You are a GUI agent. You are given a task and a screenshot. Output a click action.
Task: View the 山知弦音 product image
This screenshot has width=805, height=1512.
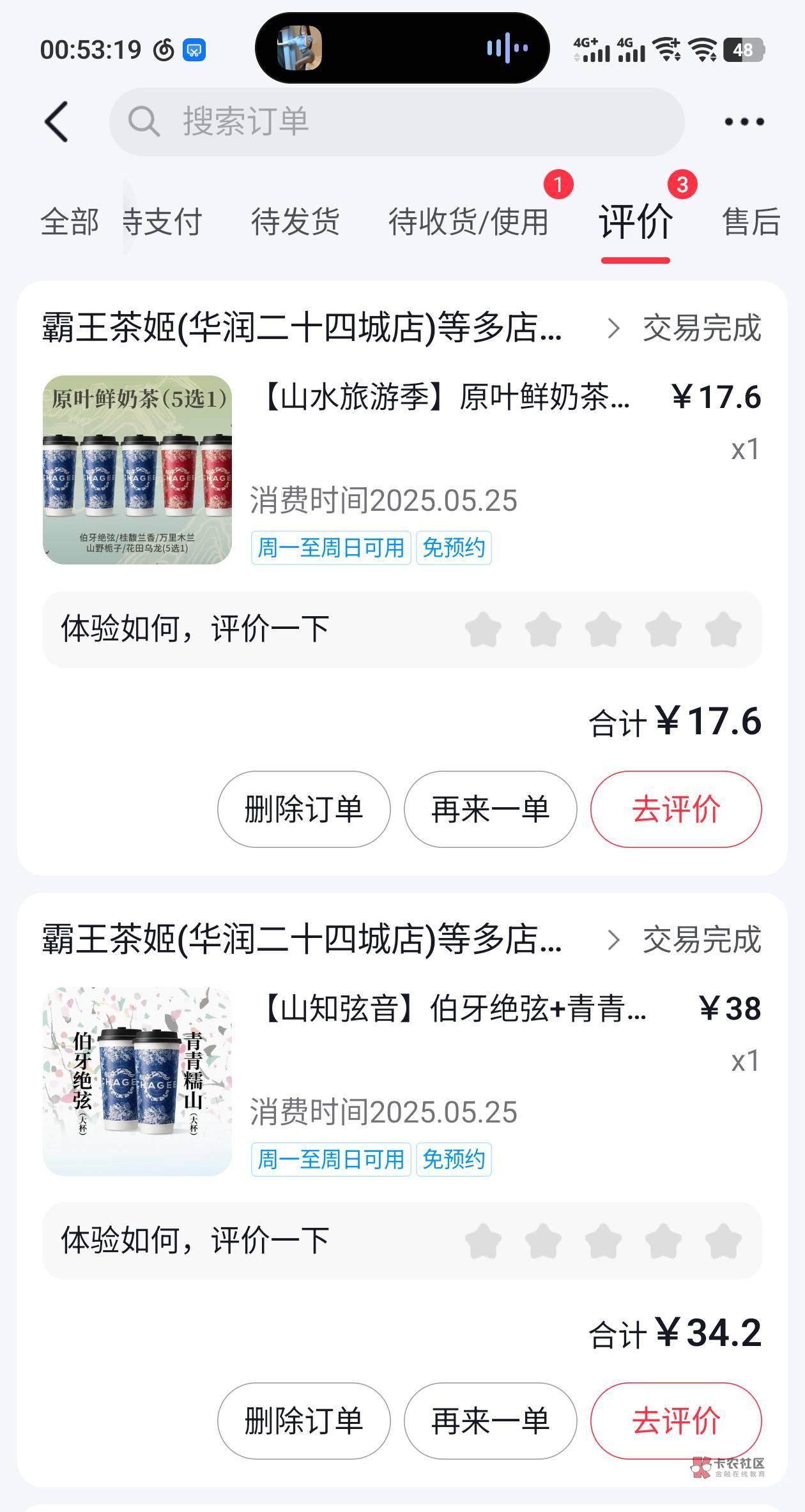[x=137, y=1082]
